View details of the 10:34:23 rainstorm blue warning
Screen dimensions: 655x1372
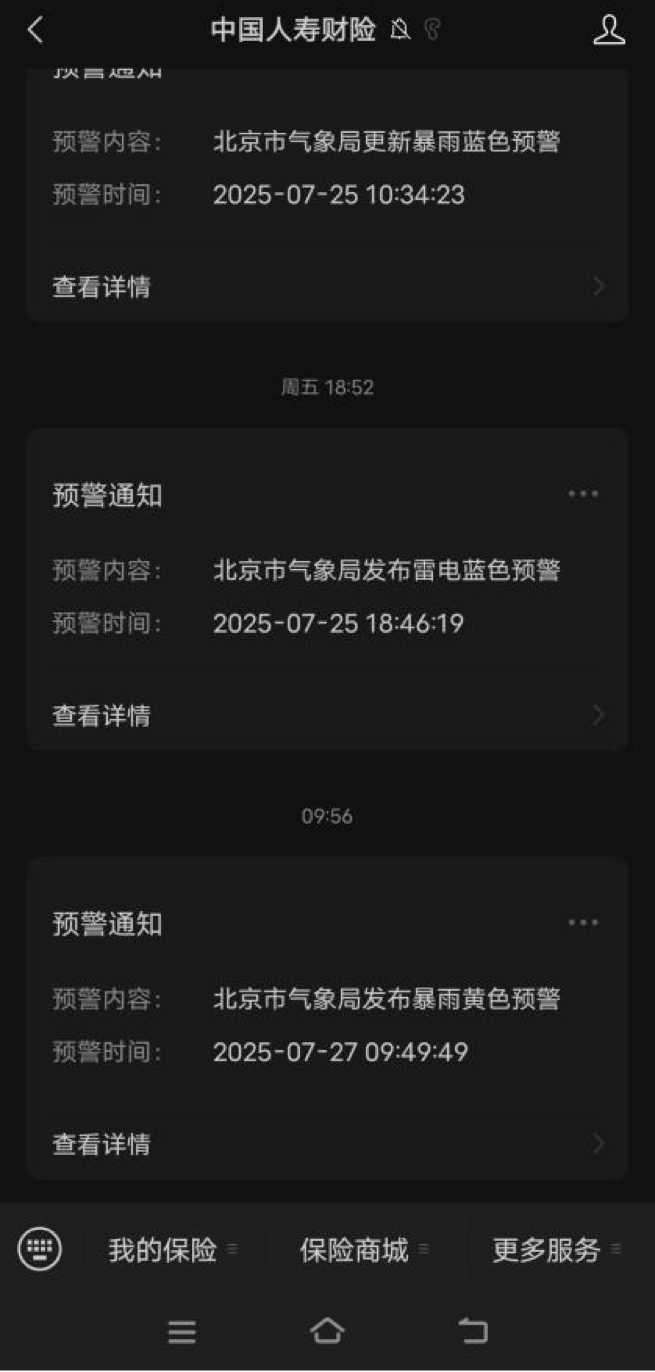pyautogui.click(x=328, y=287)
